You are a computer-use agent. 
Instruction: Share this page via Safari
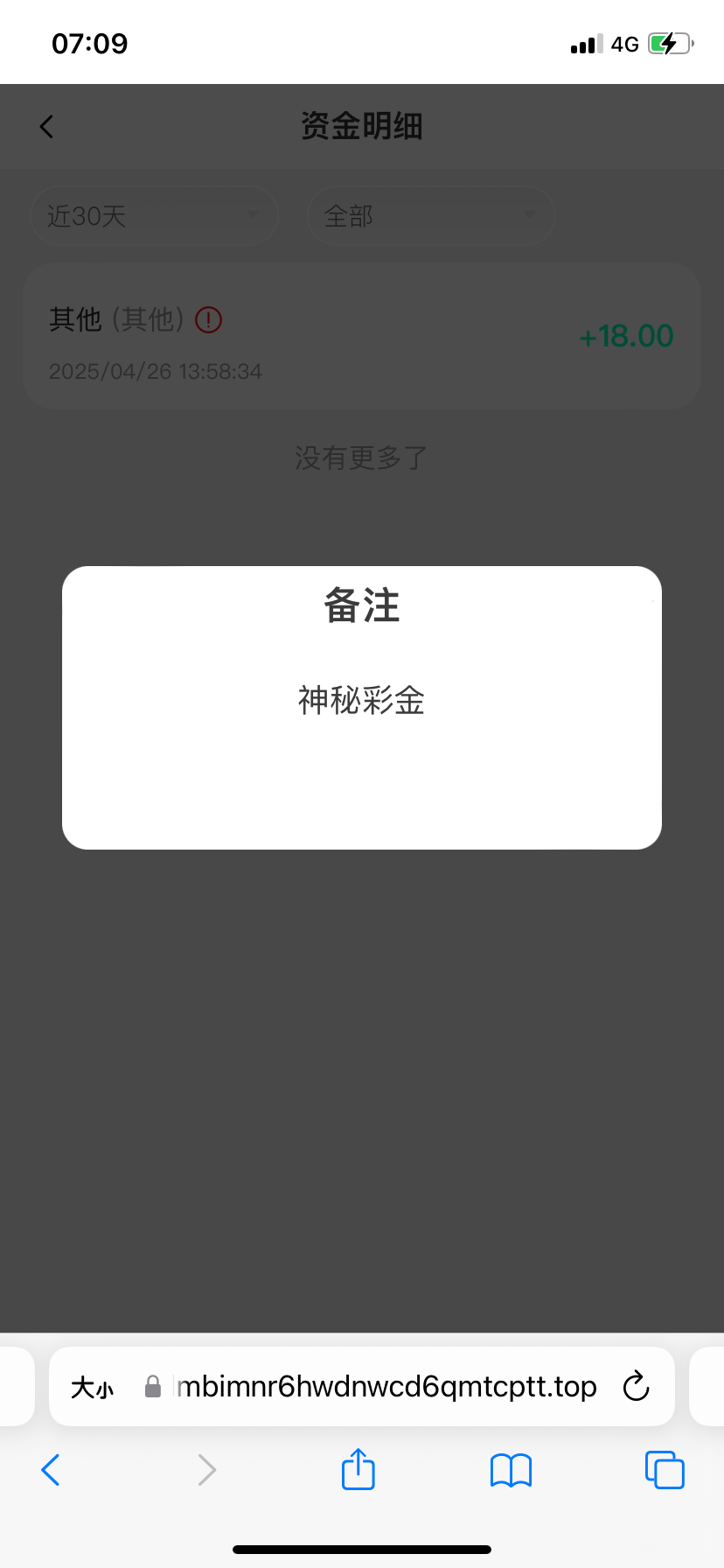click(358, 1469)
